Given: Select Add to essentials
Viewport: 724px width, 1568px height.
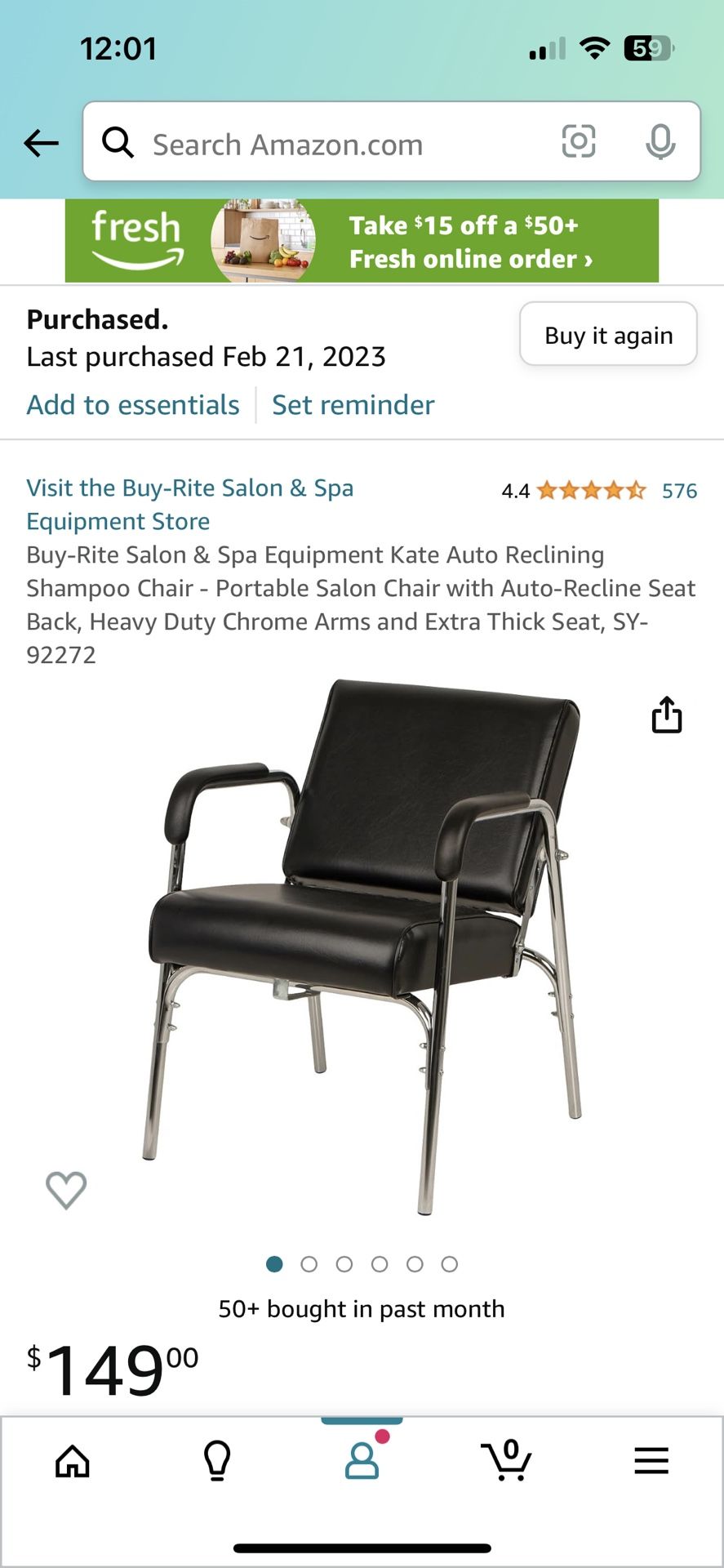Looking at the screenshot, I should 133,404.
